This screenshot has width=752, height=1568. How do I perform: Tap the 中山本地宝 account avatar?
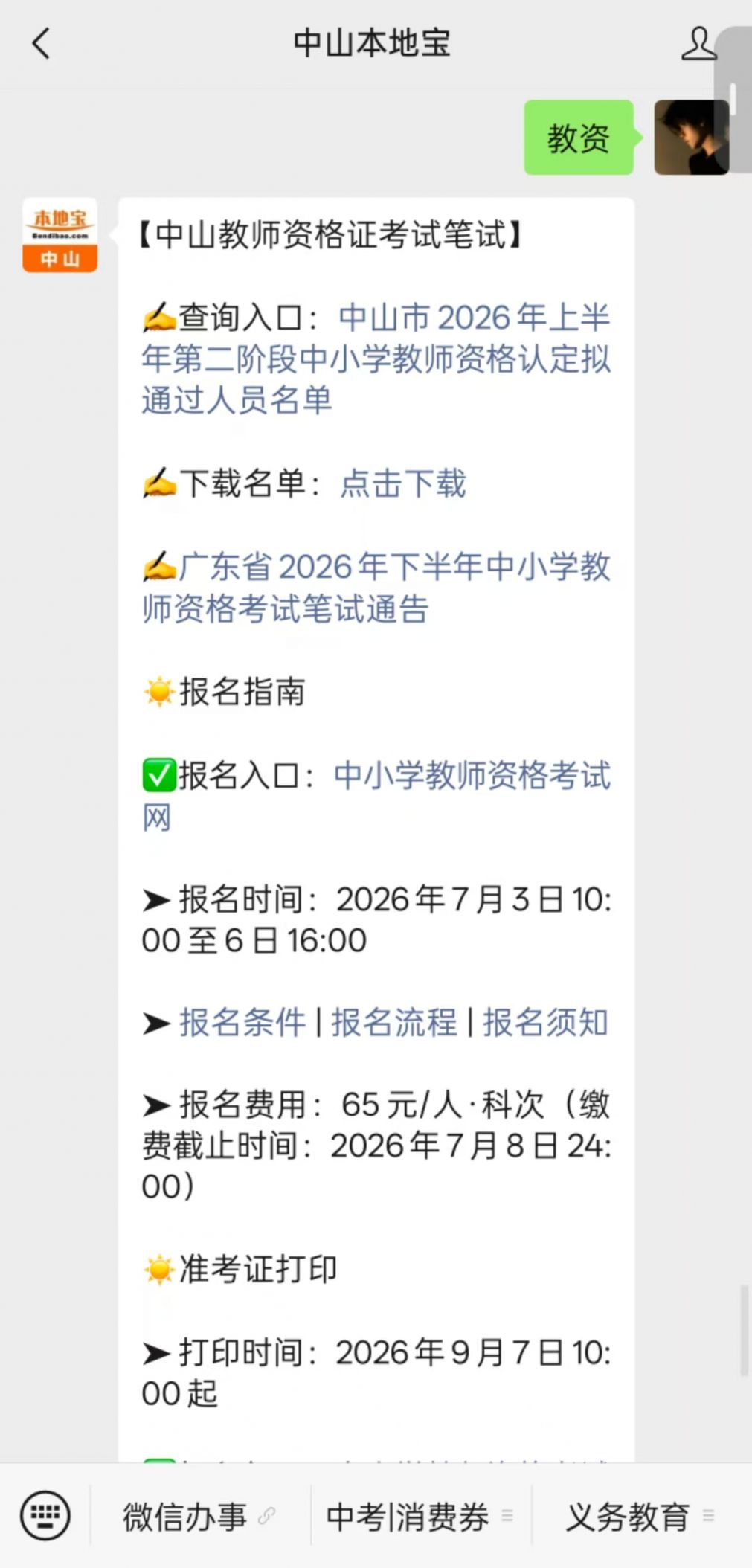click(60, 235)
